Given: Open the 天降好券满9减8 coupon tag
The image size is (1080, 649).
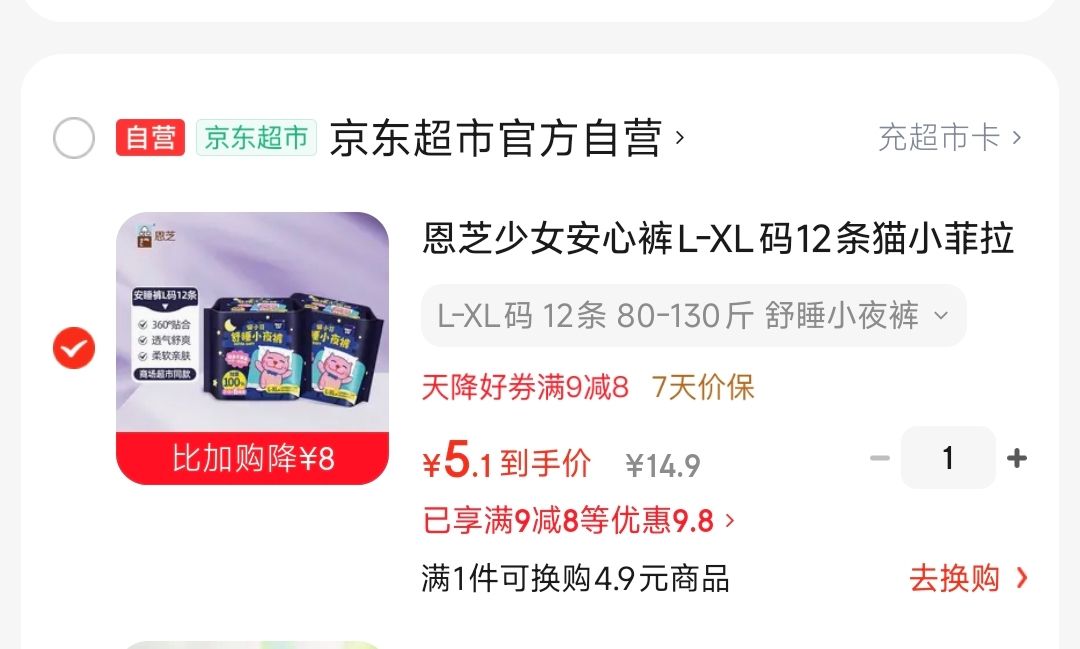Looking at the screenshot, I should pyautogui.click(x=525, y=387).
